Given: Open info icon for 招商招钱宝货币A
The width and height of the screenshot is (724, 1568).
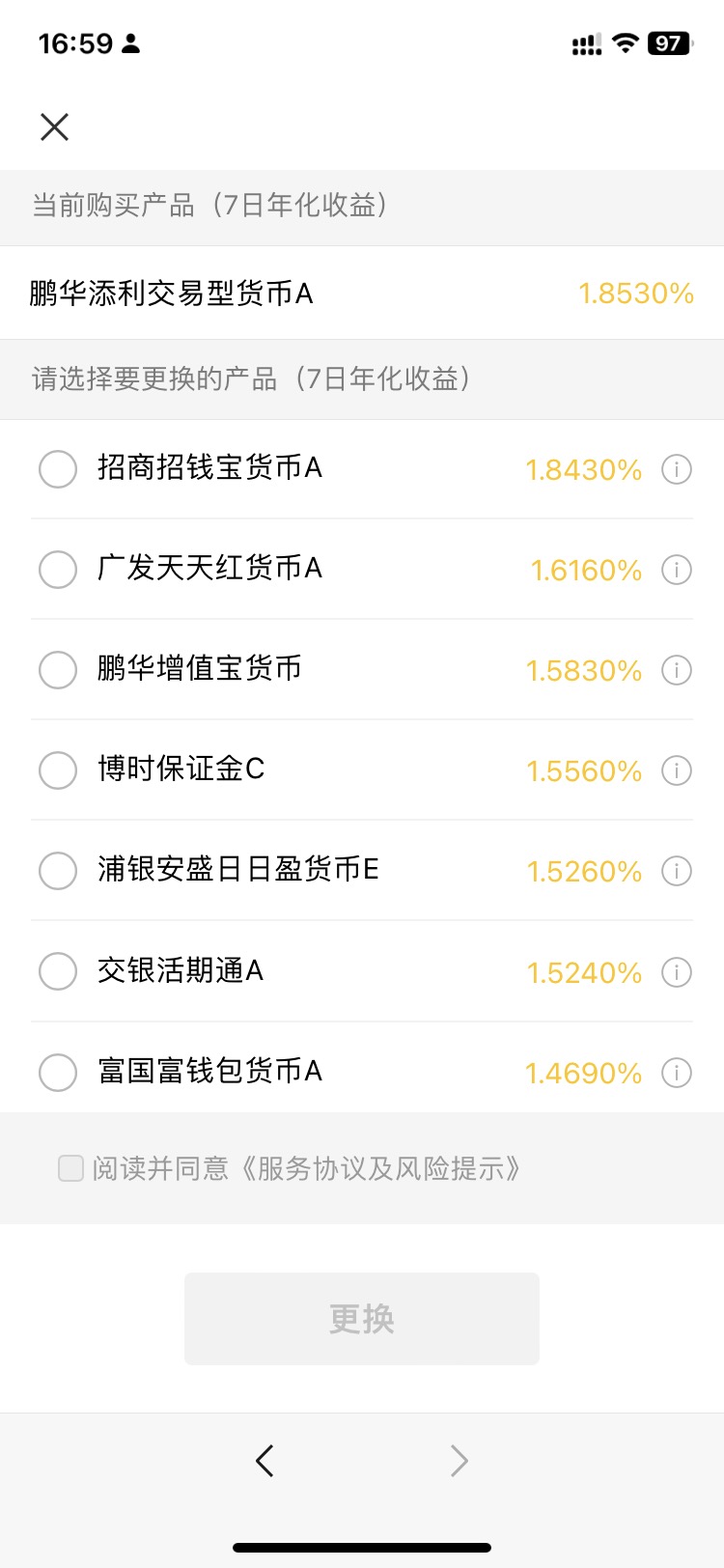Looking at the screenshot, I should 677,469.
